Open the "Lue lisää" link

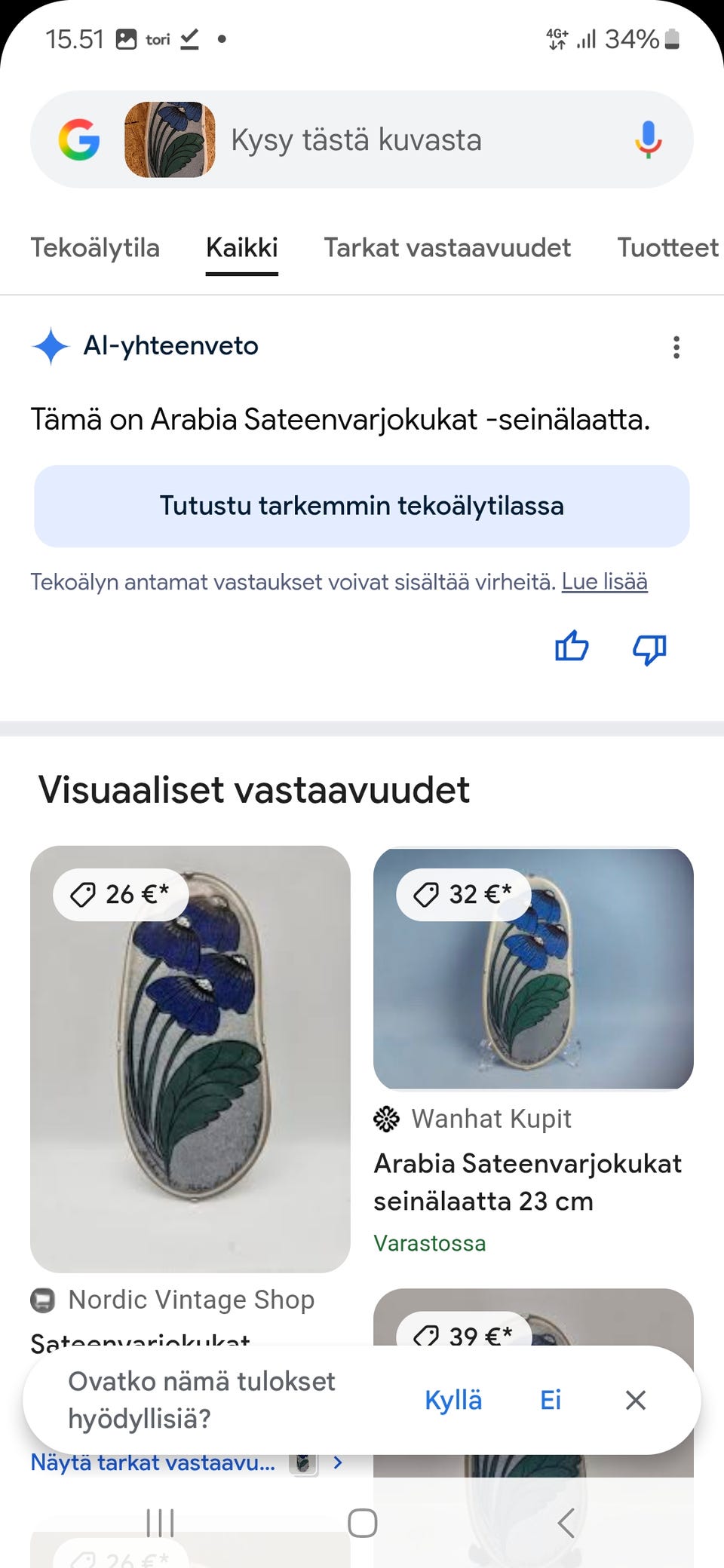tap(605, 581)
